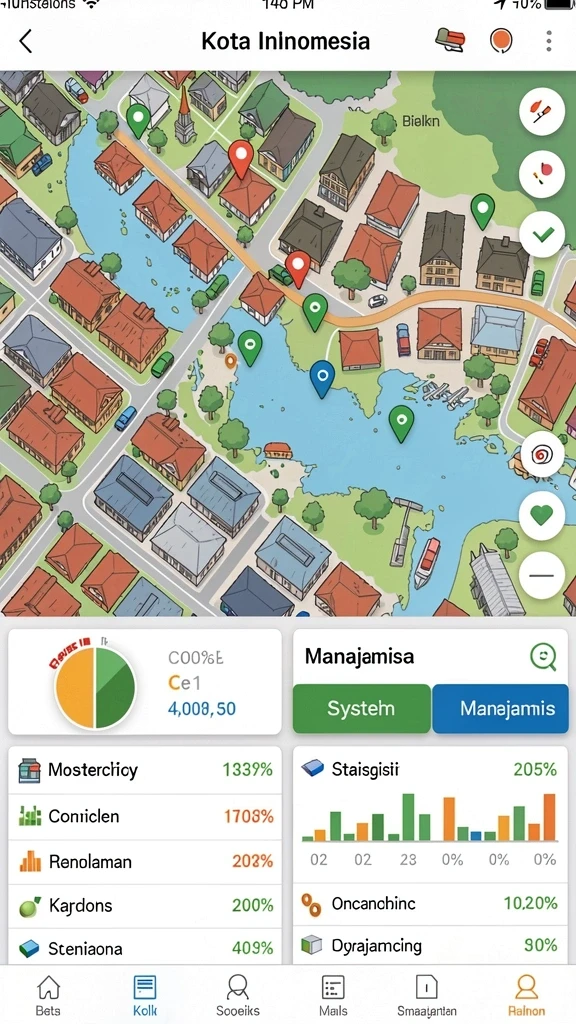Switch to the Ralnon tab

point(526,995)
